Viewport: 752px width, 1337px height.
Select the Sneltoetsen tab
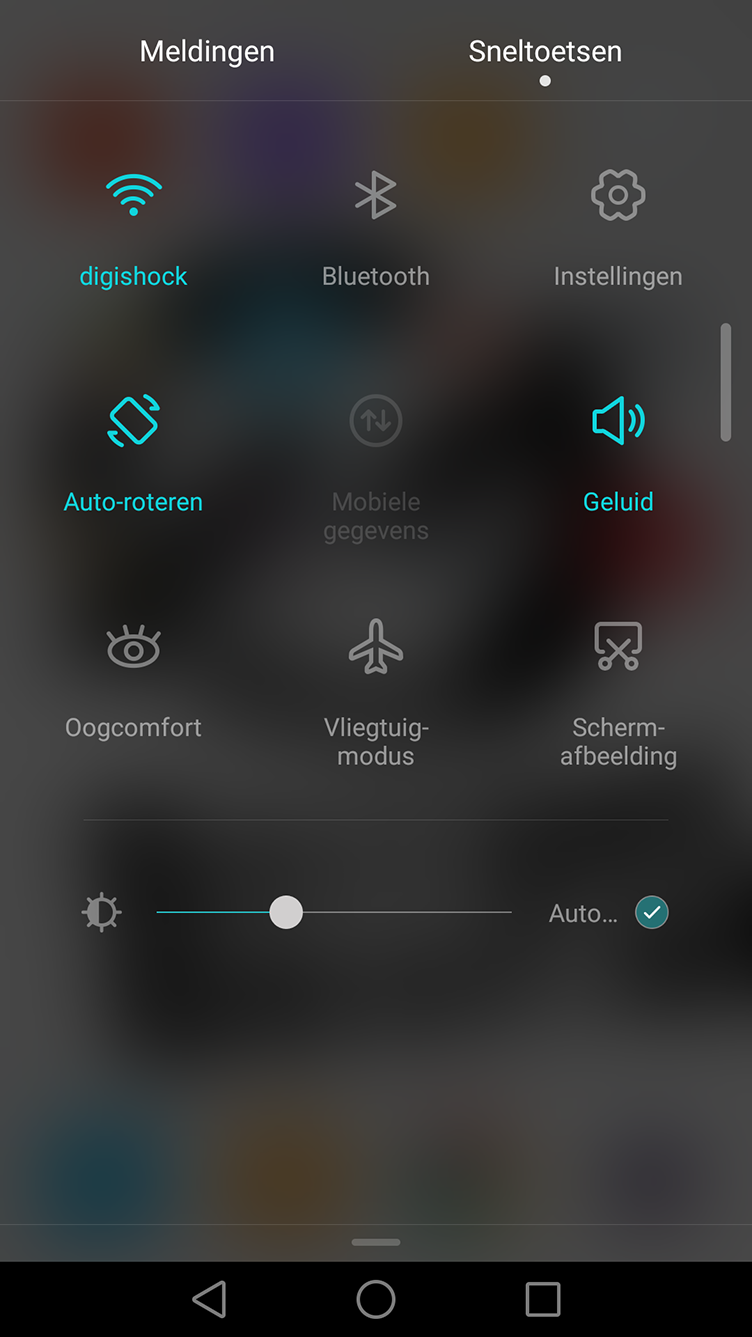click(545, 51)
